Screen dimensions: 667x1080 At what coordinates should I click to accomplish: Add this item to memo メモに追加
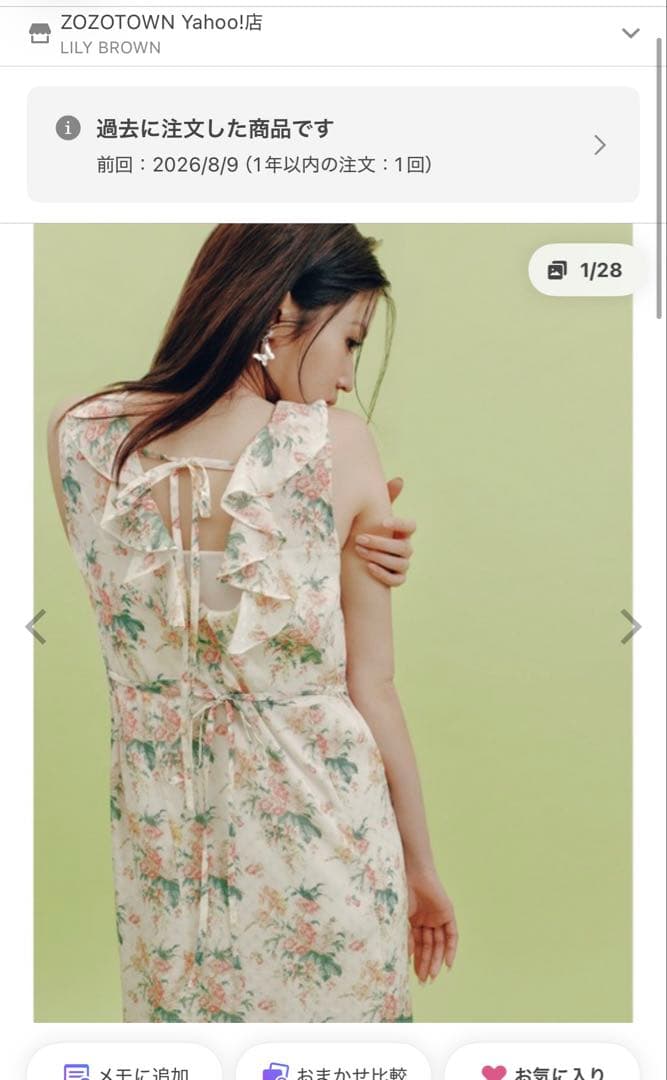pos(125,1064)
